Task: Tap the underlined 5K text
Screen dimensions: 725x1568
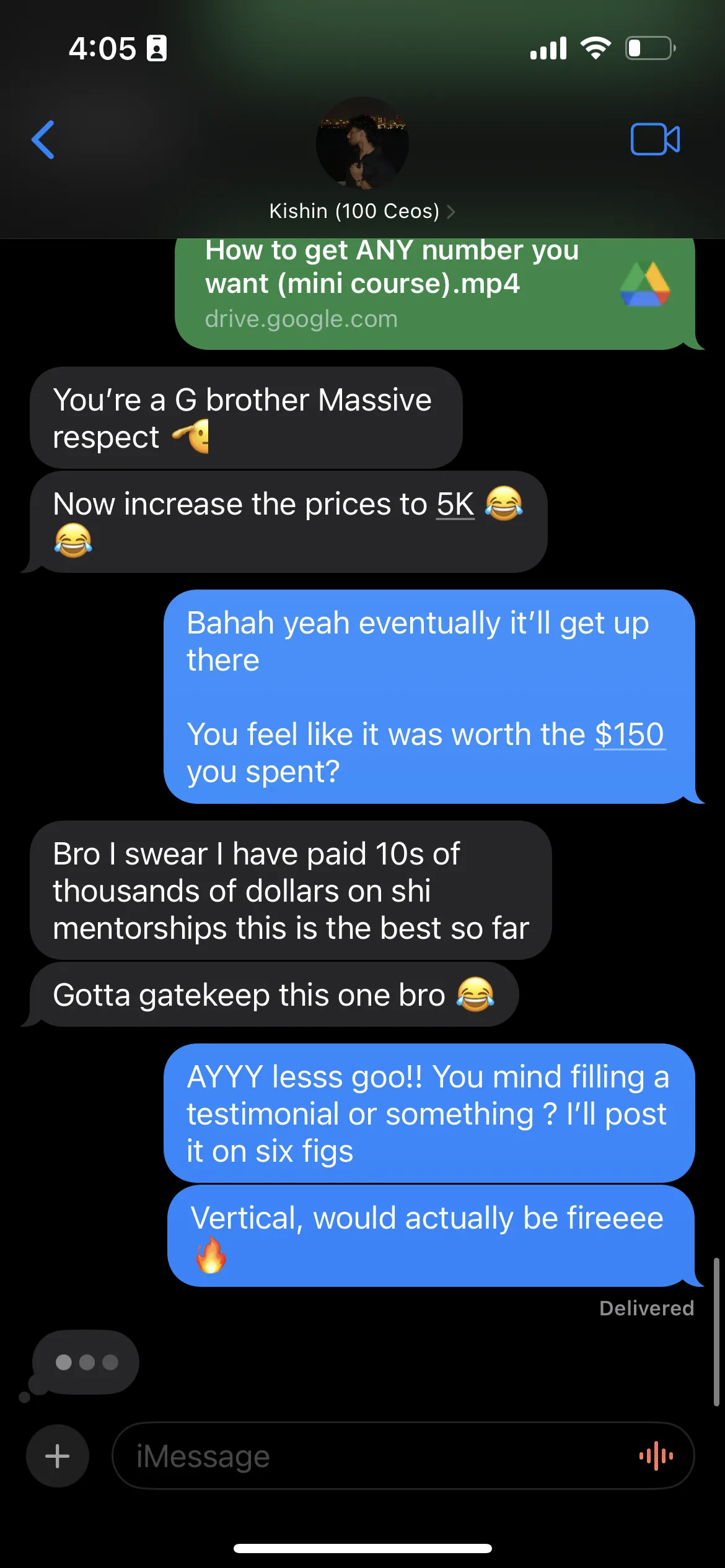Action: coord(455,504)
